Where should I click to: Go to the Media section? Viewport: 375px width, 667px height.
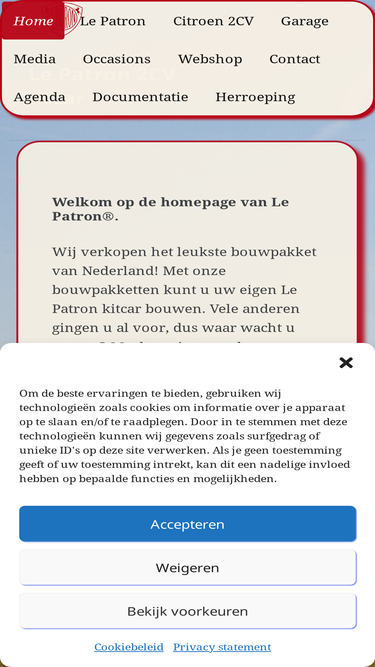[x=34, y=59]
